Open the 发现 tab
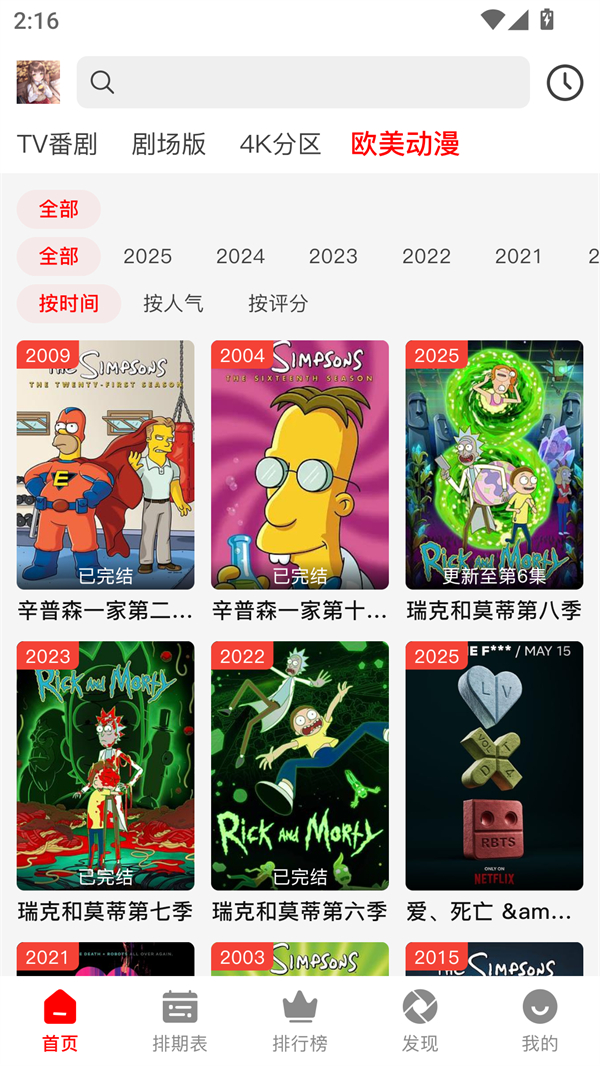Viewport: 600px width, 1066px height. 420,1021
